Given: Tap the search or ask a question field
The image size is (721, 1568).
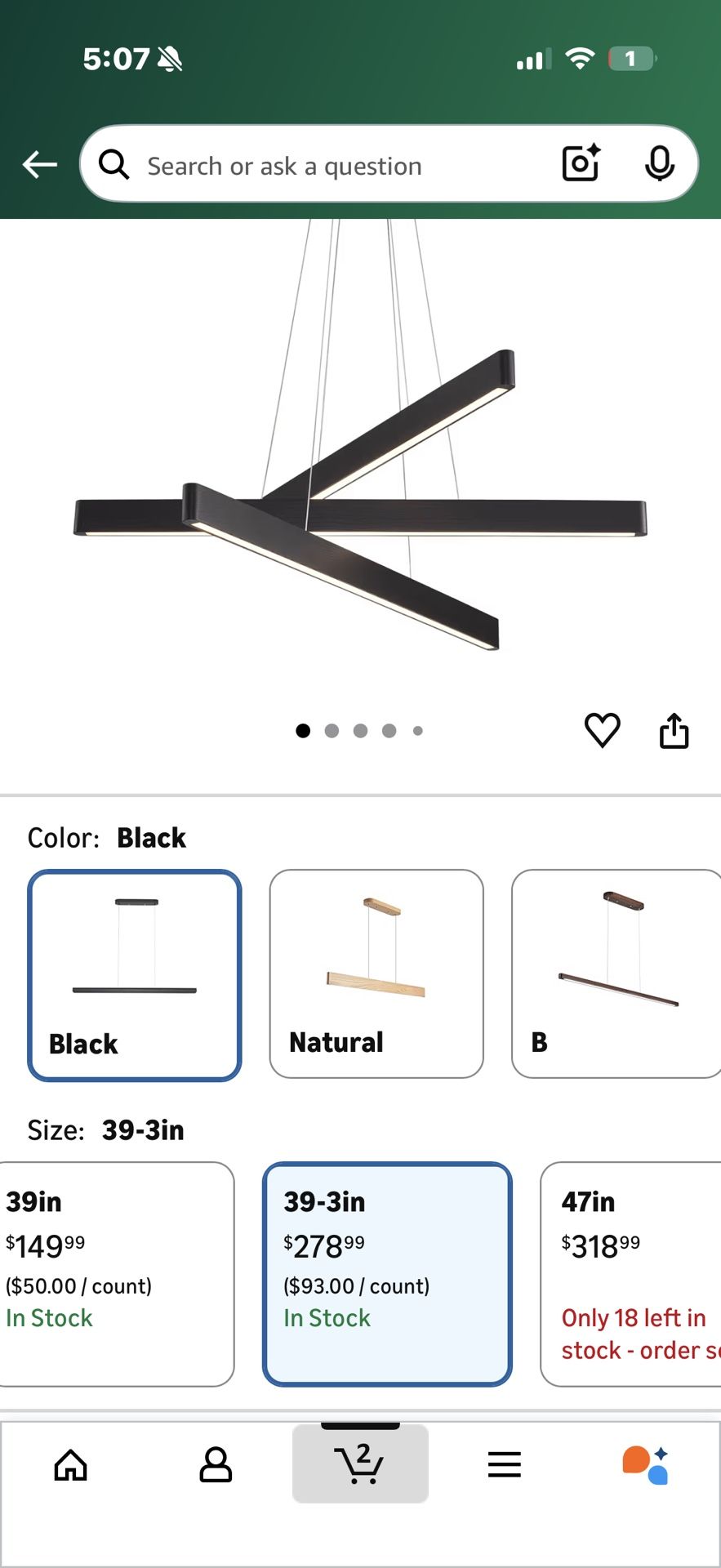Looking at the screenshot, I should click(327, 166).
